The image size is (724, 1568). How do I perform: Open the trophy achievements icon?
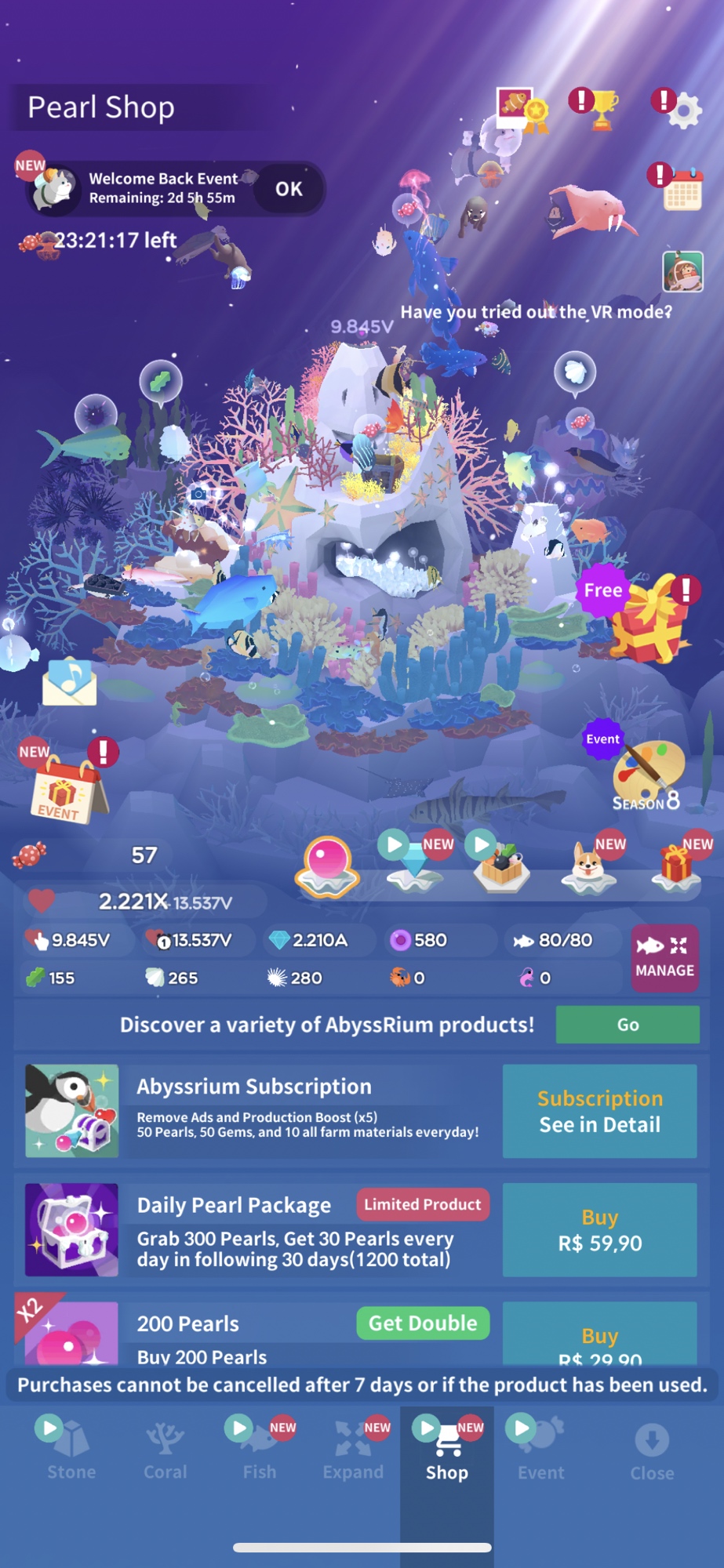coord(602,109)
